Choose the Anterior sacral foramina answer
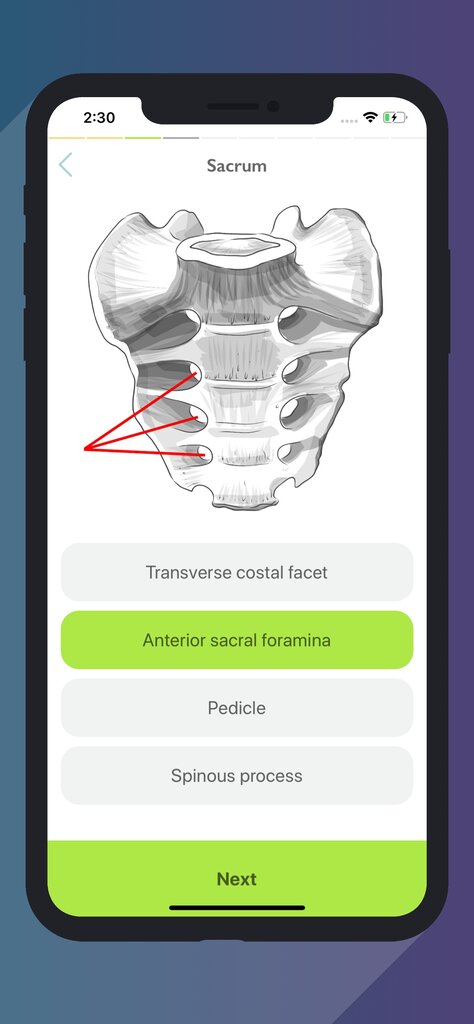The height and width of the screenshot is (1024, 474). coord(237,640)
